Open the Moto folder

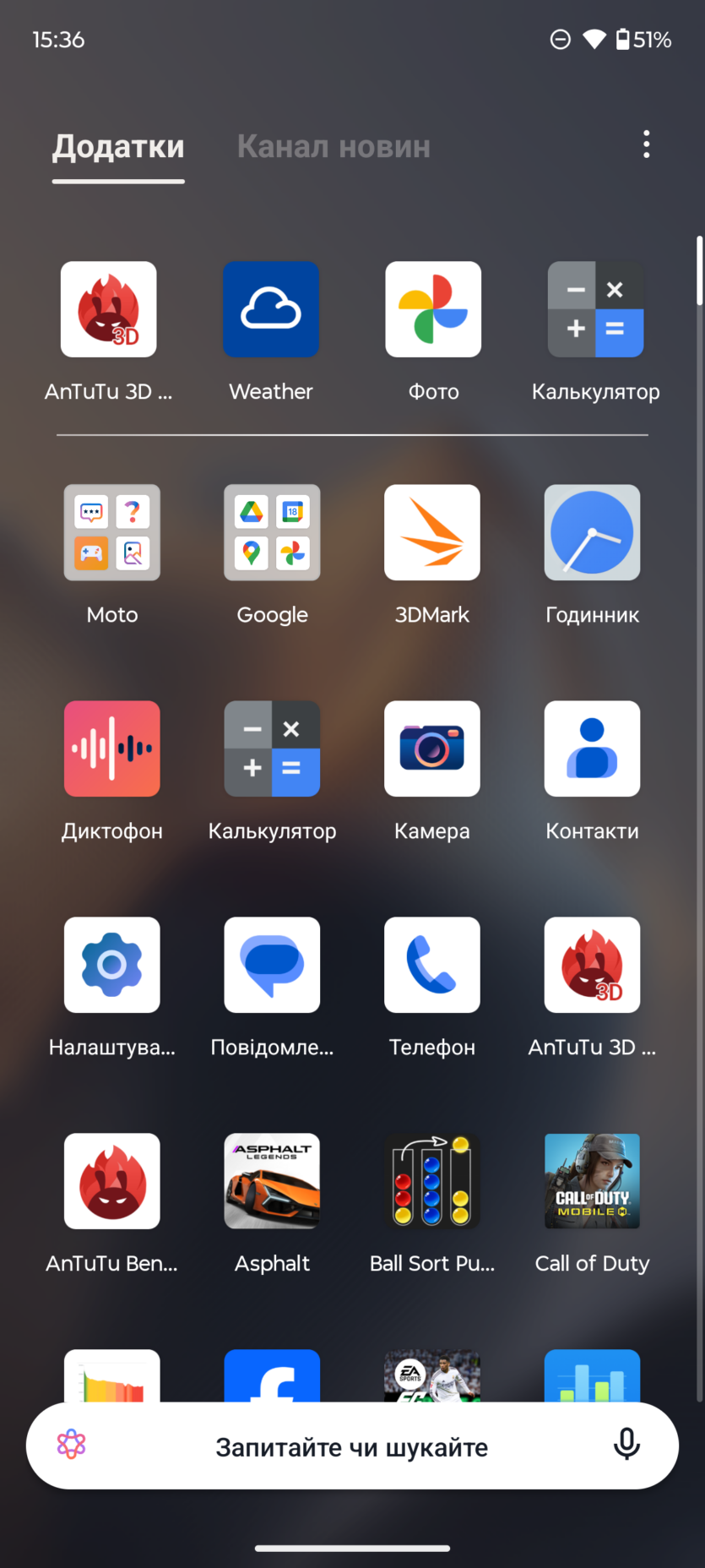click(112, 533)
